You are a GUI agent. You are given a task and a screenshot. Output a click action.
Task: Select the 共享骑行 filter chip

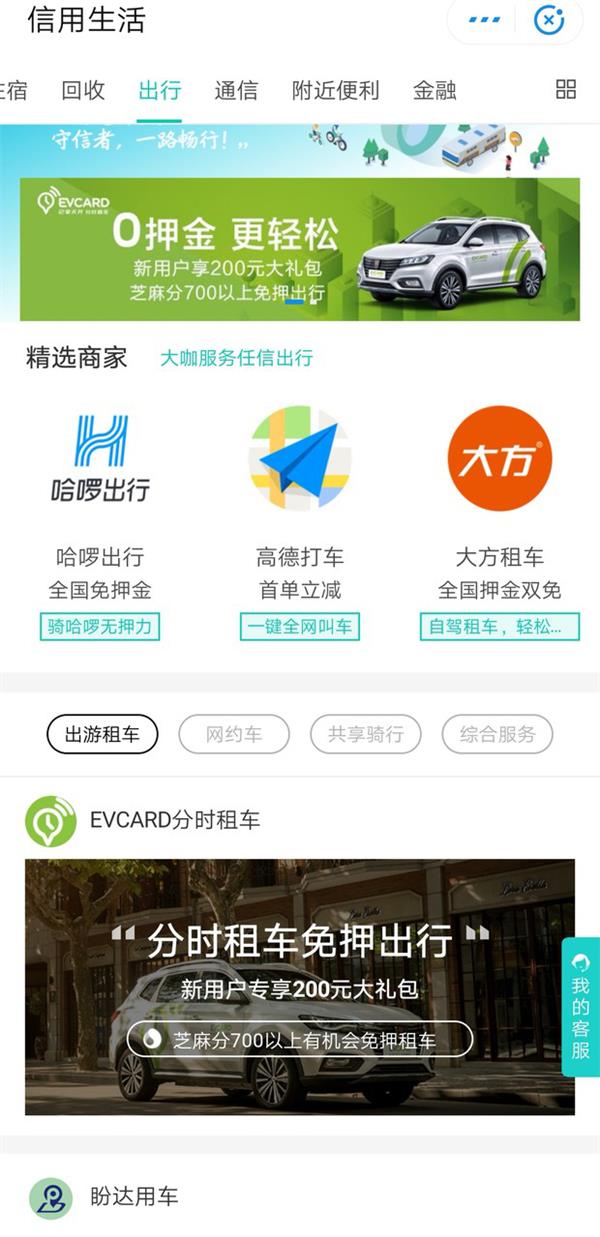click(x=366, y=734)
